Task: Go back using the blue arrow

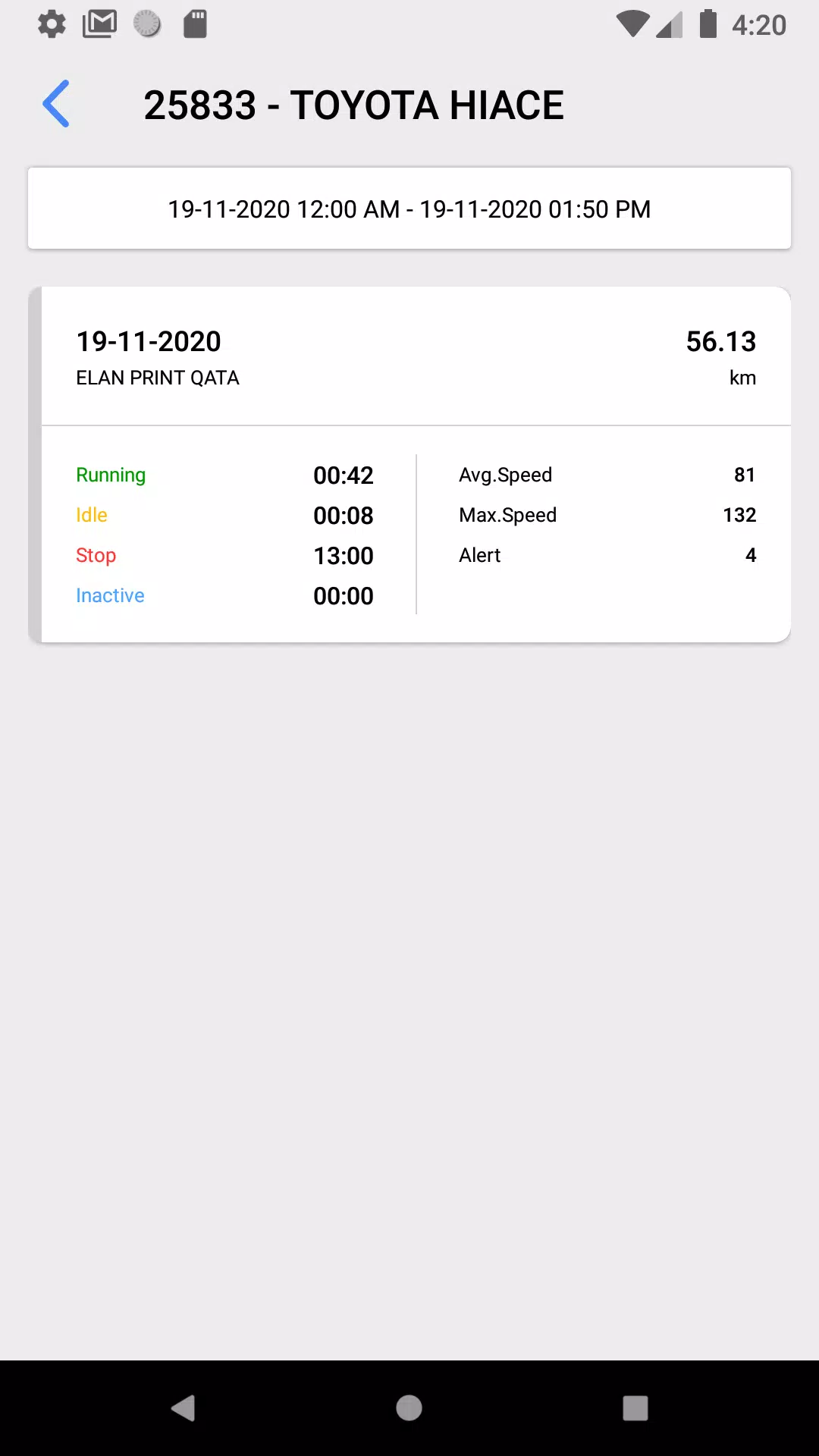Action: (56, 104)
